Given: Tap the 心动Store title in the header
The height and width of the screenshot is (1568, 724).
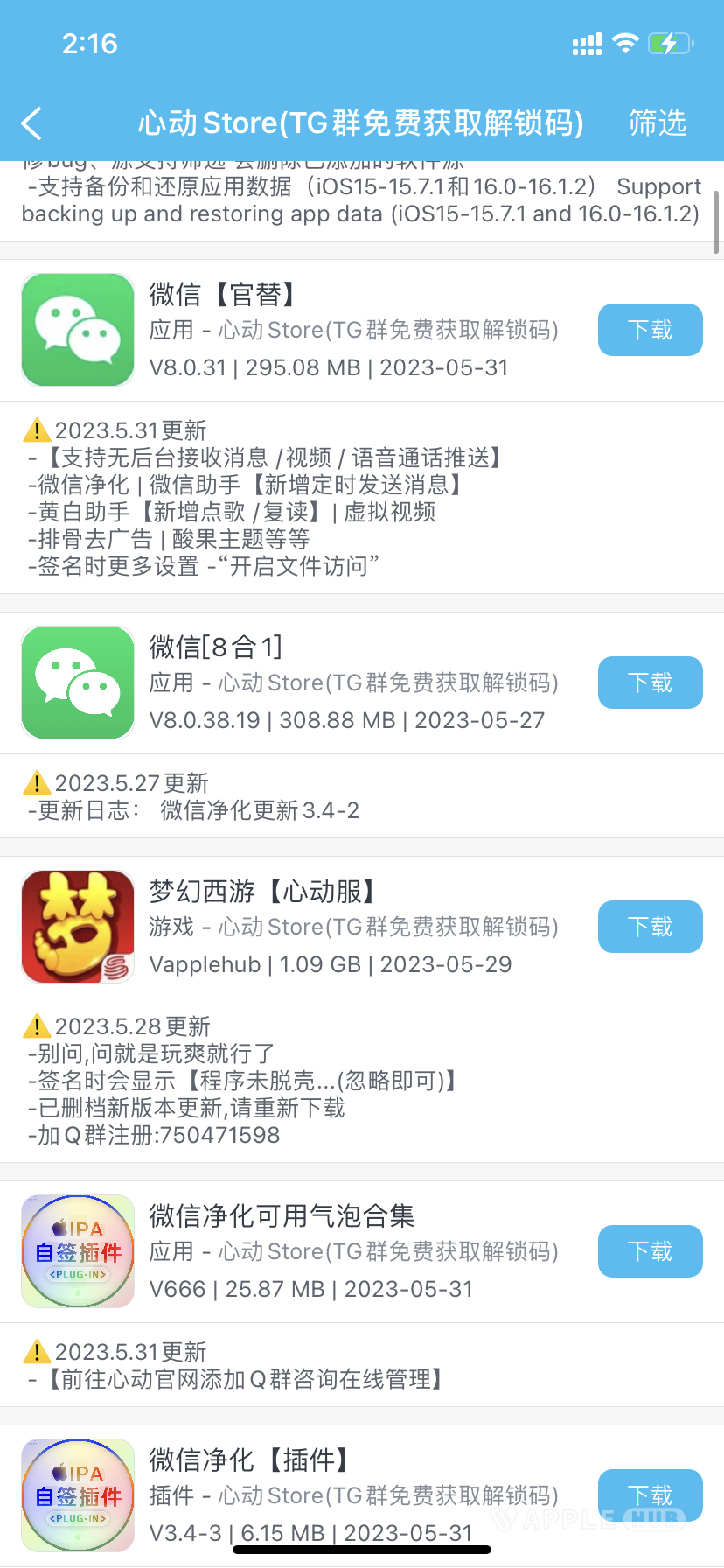Looking at the screenshot, I should pyautogui.click(x=359, y=122).
